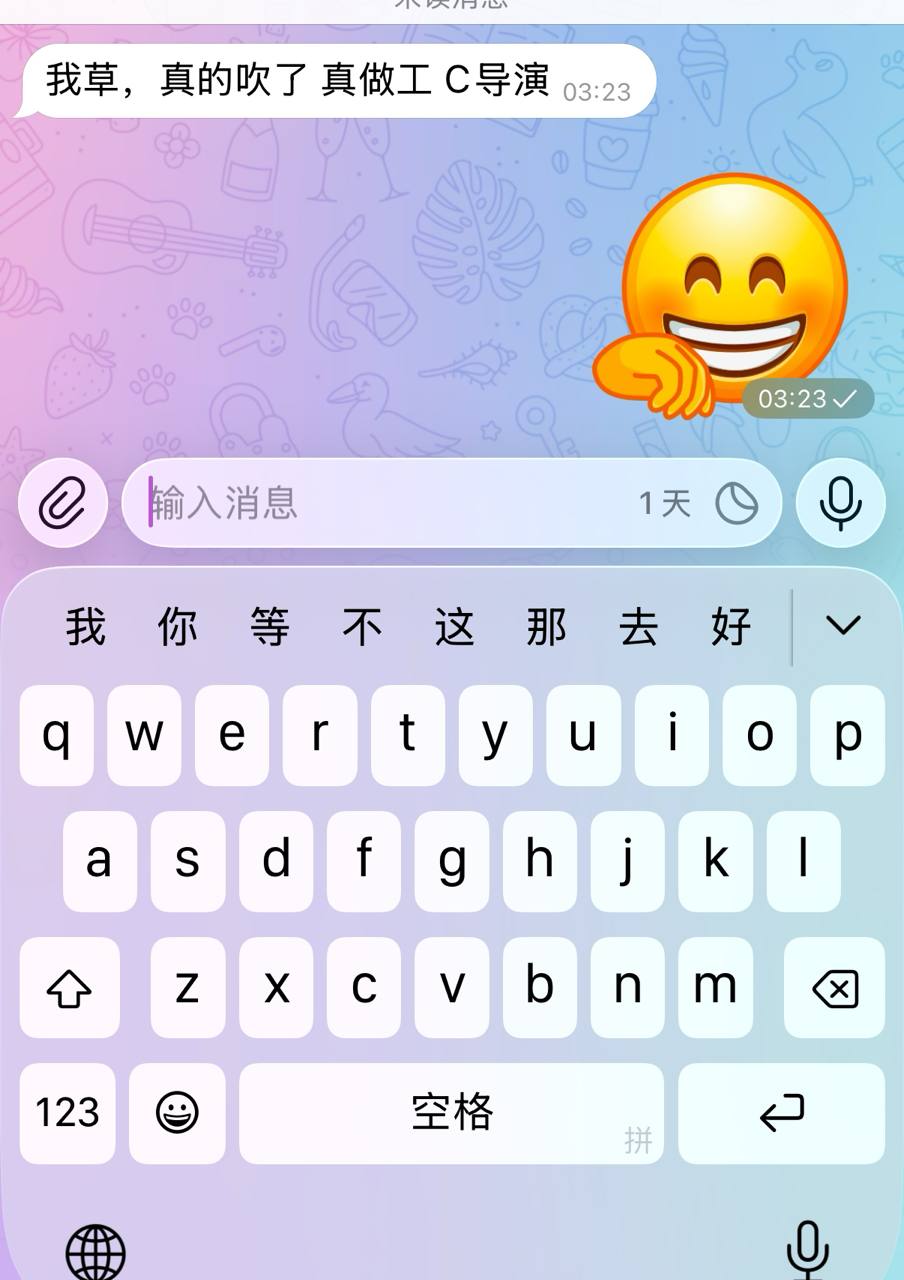Open the emoji keyboard
The height and width of the screenshot is (1280, 904).
coord(177,1112)
